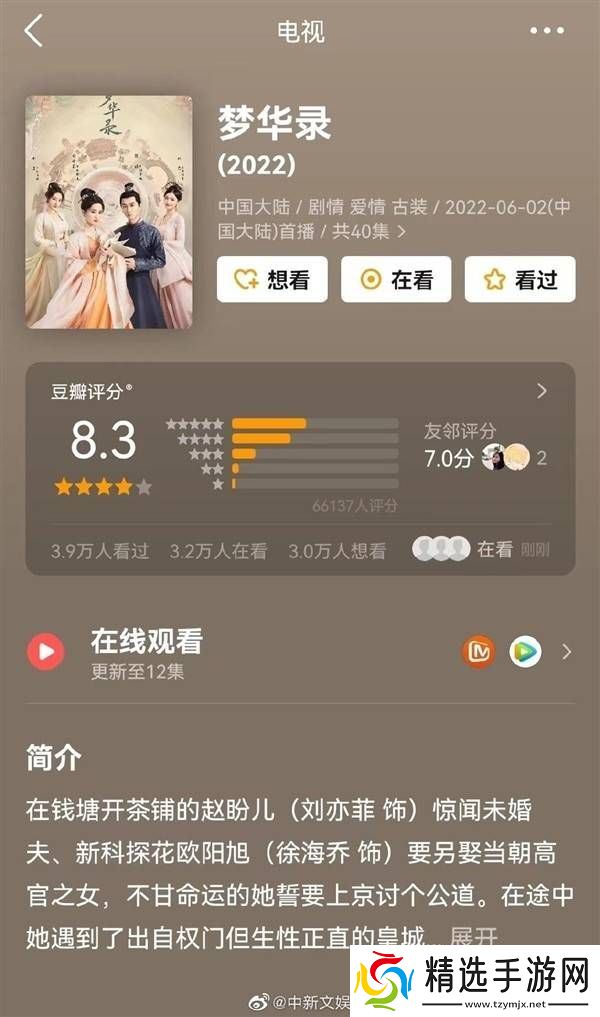600x1017 pixels.
Task: Watch on the Mango TV platform icon
Action: (x=478, y=652)
